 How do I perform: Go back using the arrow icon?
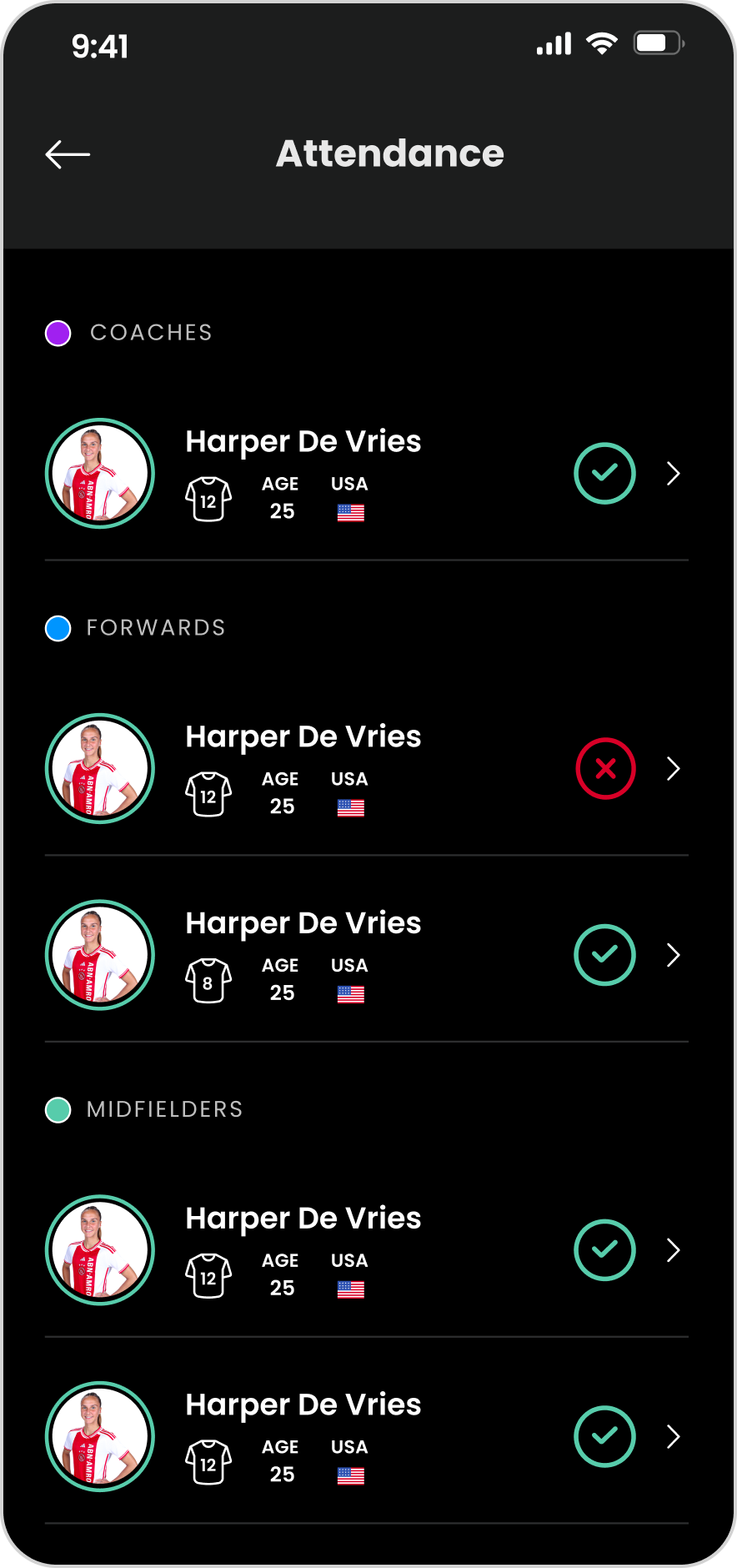click(68, 154)
